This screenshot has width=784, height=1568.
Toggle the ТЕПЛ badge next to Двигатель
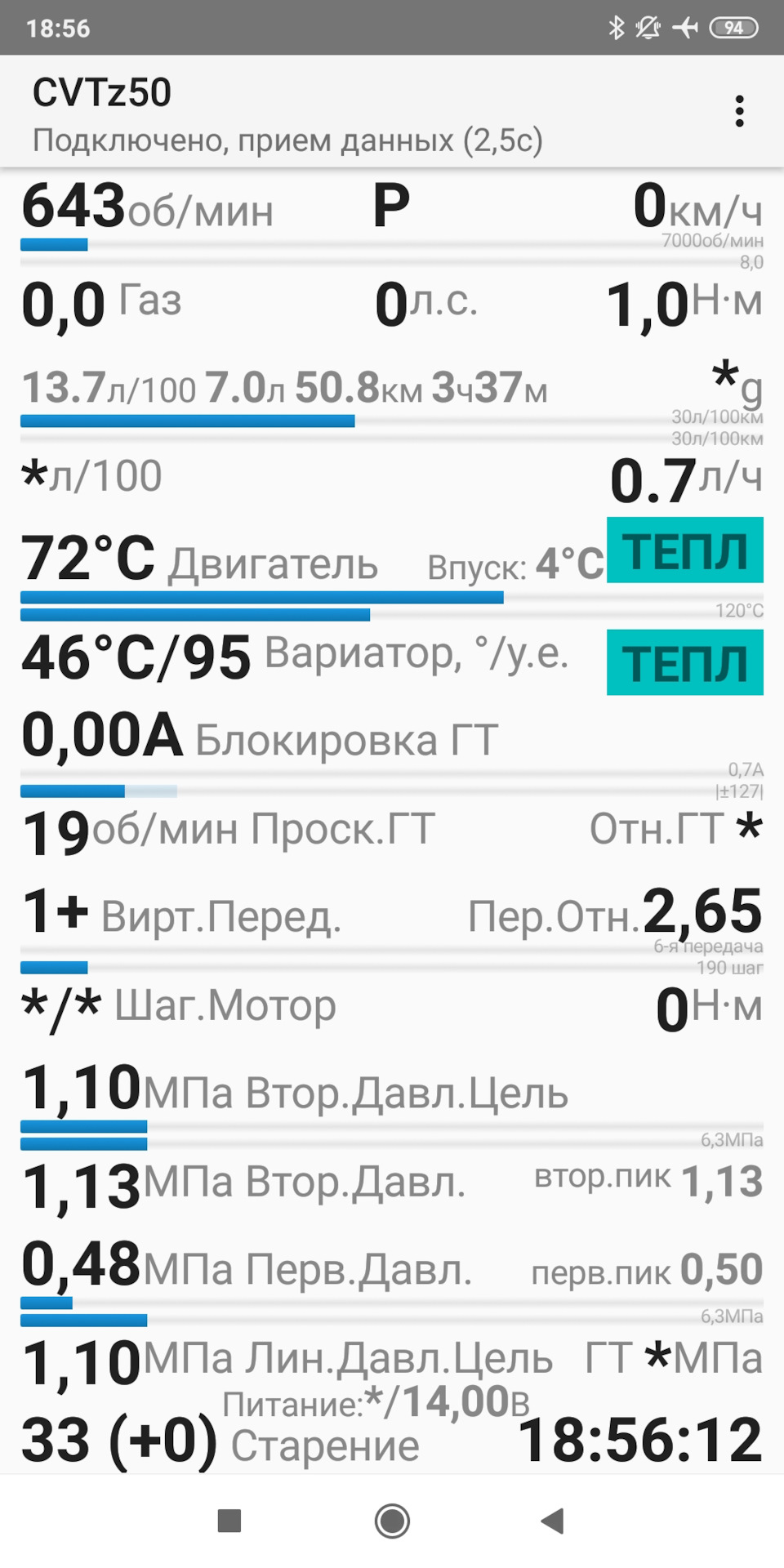684,550
